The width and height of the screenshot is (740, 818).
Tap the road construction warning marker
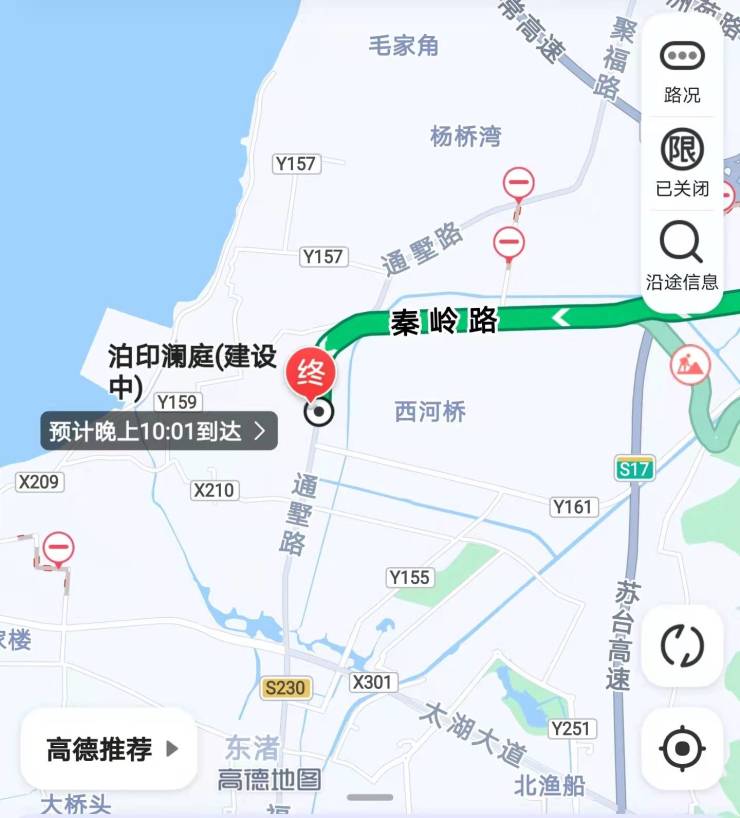pos(690,365)
